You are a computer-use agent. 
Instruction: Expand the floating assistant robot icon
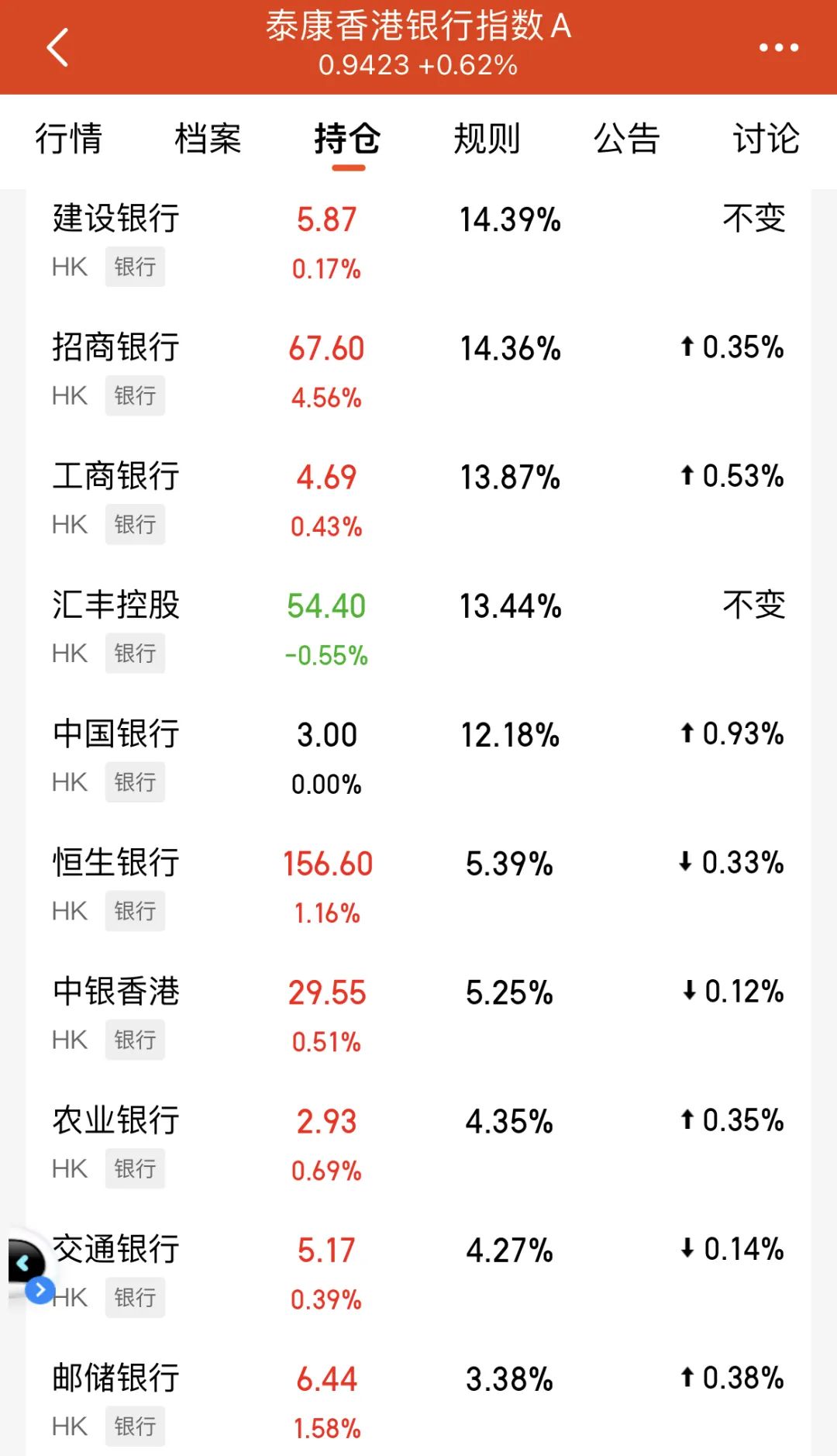point(29,1268)
